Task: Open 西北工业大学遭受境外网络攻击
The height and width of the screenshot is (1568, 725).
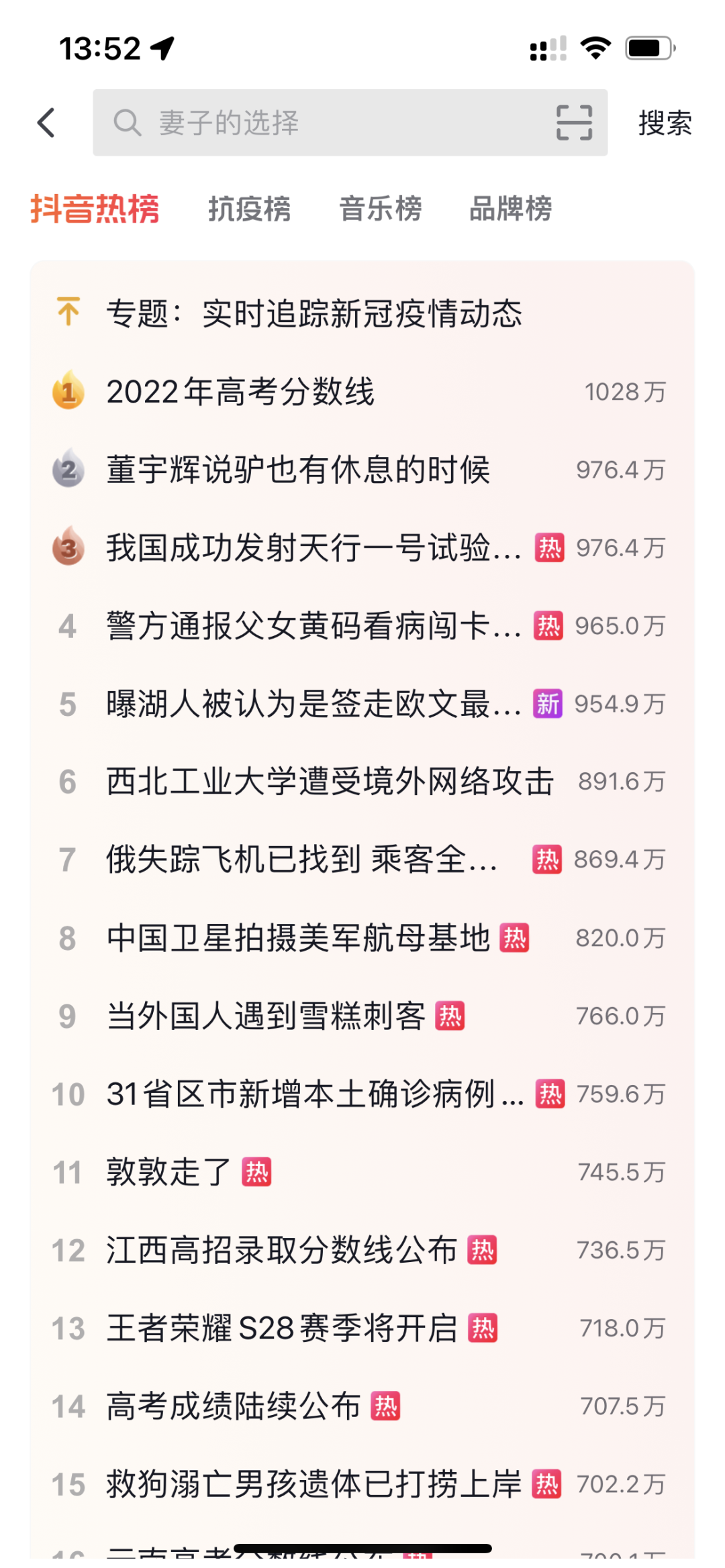Action: (330, 782)
